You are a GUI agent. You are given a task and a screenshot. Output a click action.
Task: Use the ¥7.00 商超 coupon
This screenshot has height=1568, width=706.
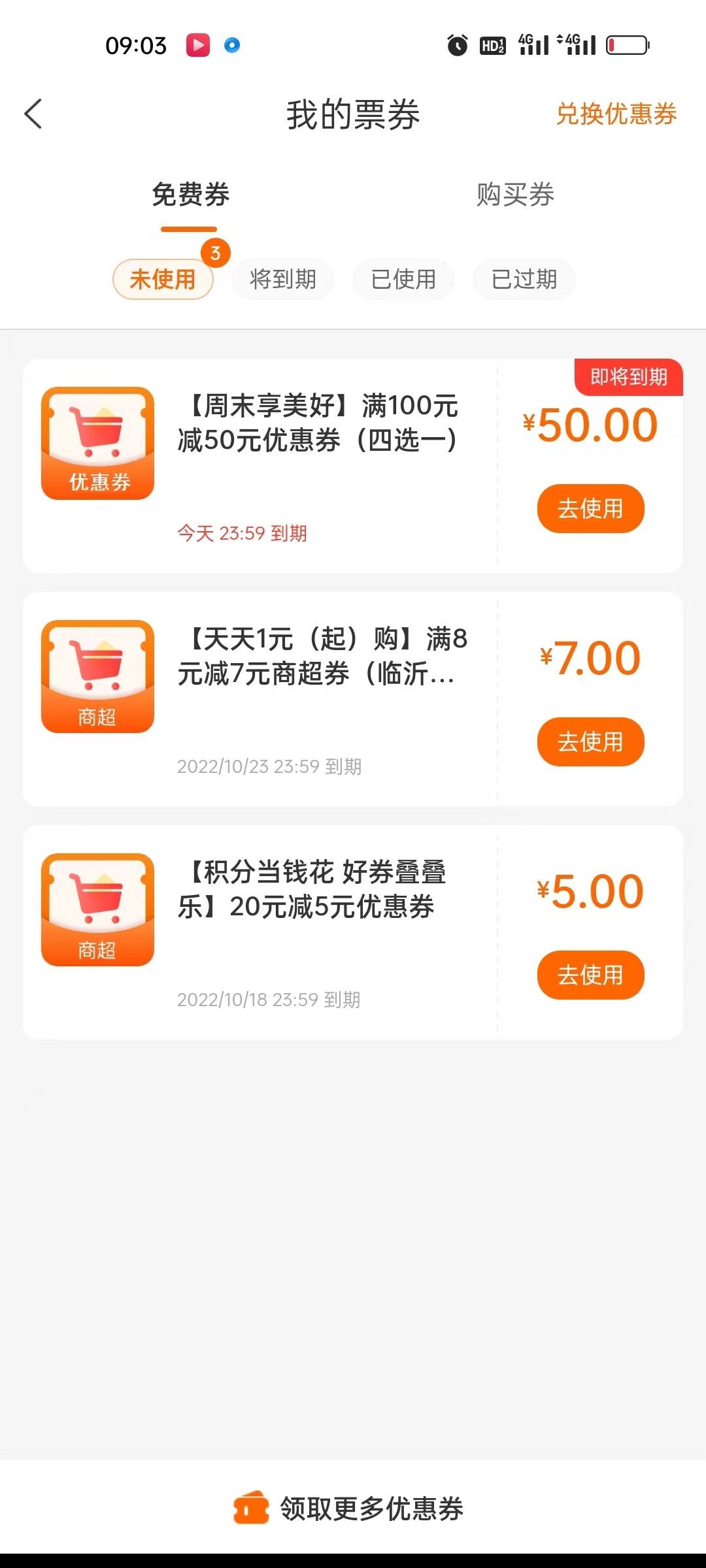(590, 742)
